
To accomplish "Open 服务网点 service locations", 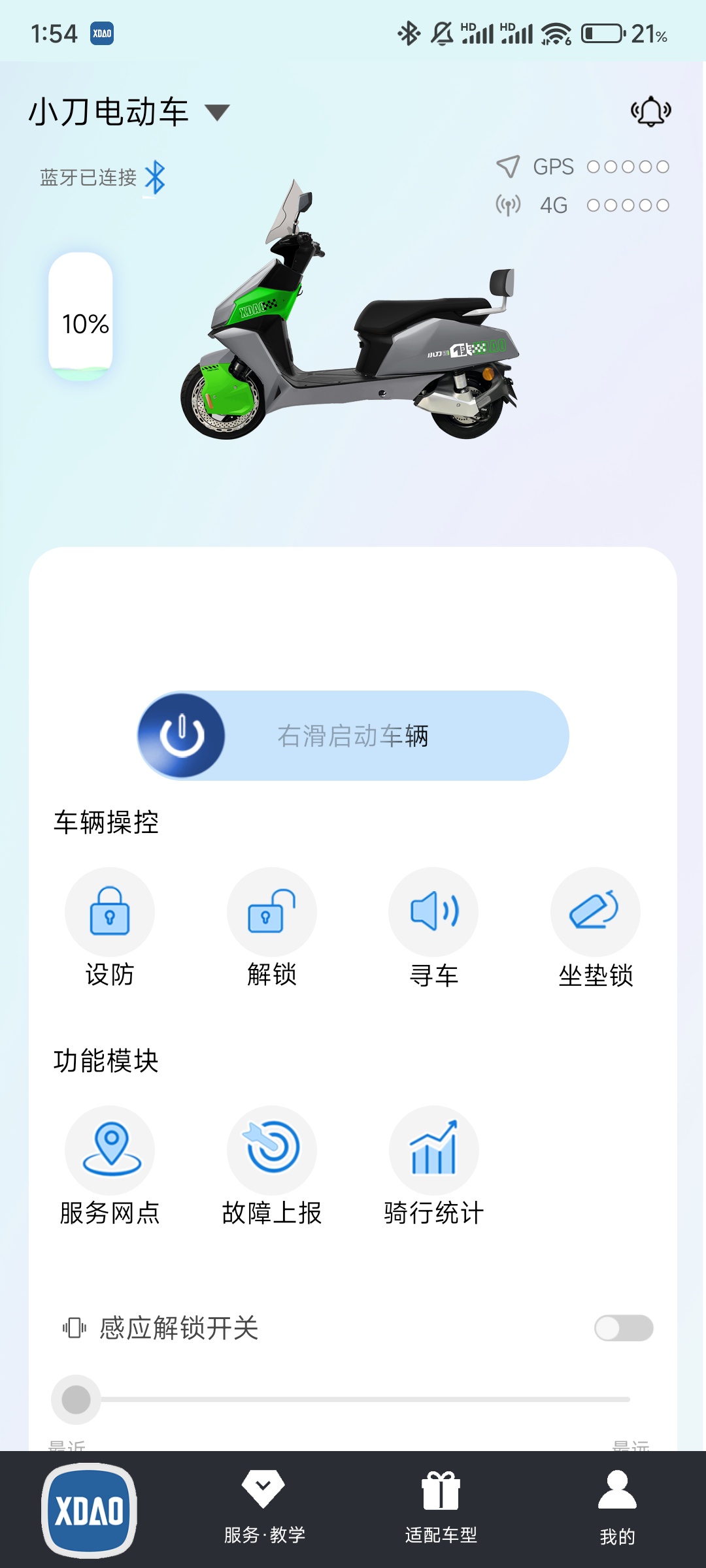I will [110, 1150].
